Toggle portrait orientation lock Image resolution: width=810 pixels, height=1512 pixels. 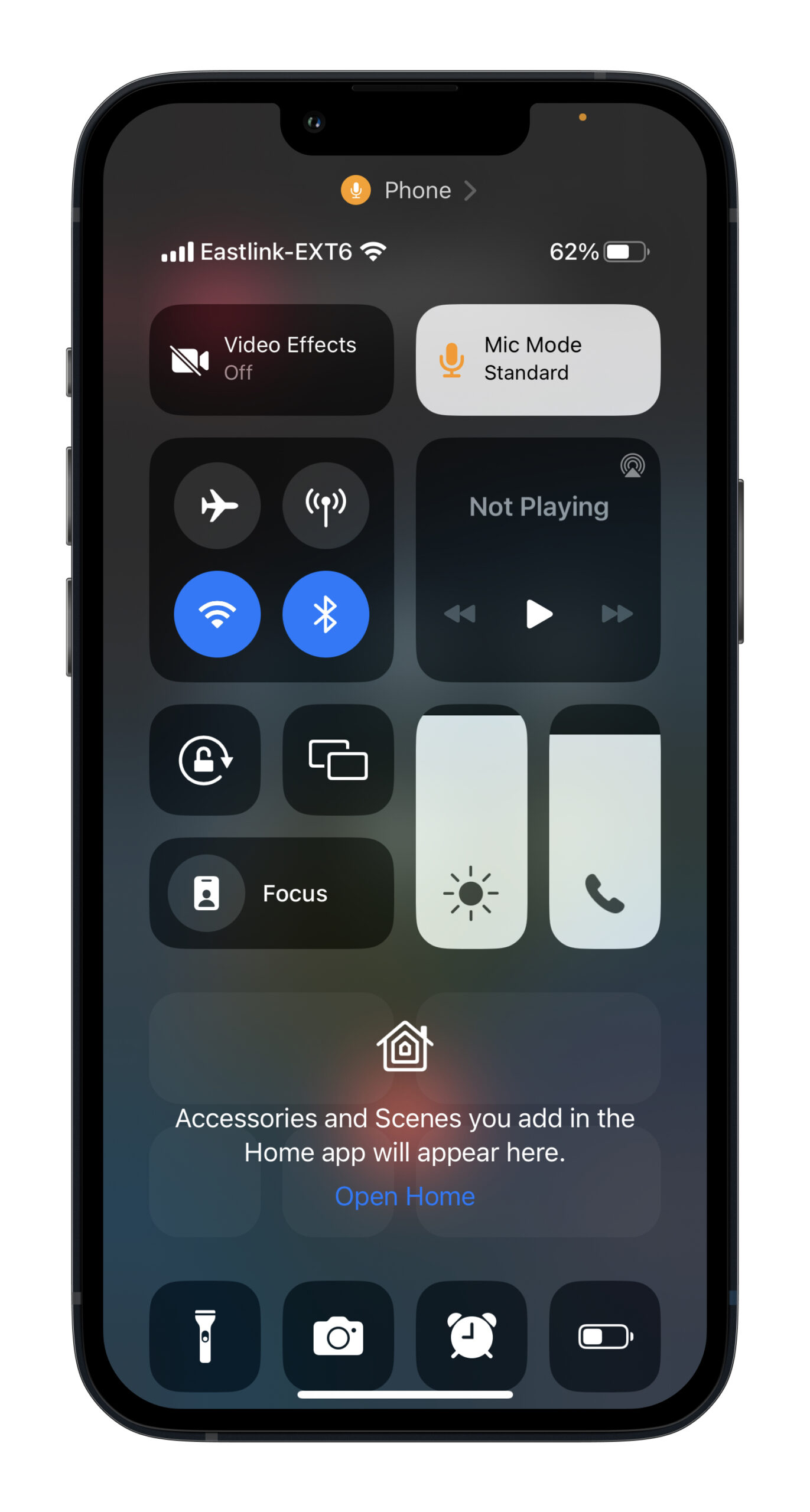[205, 760]
